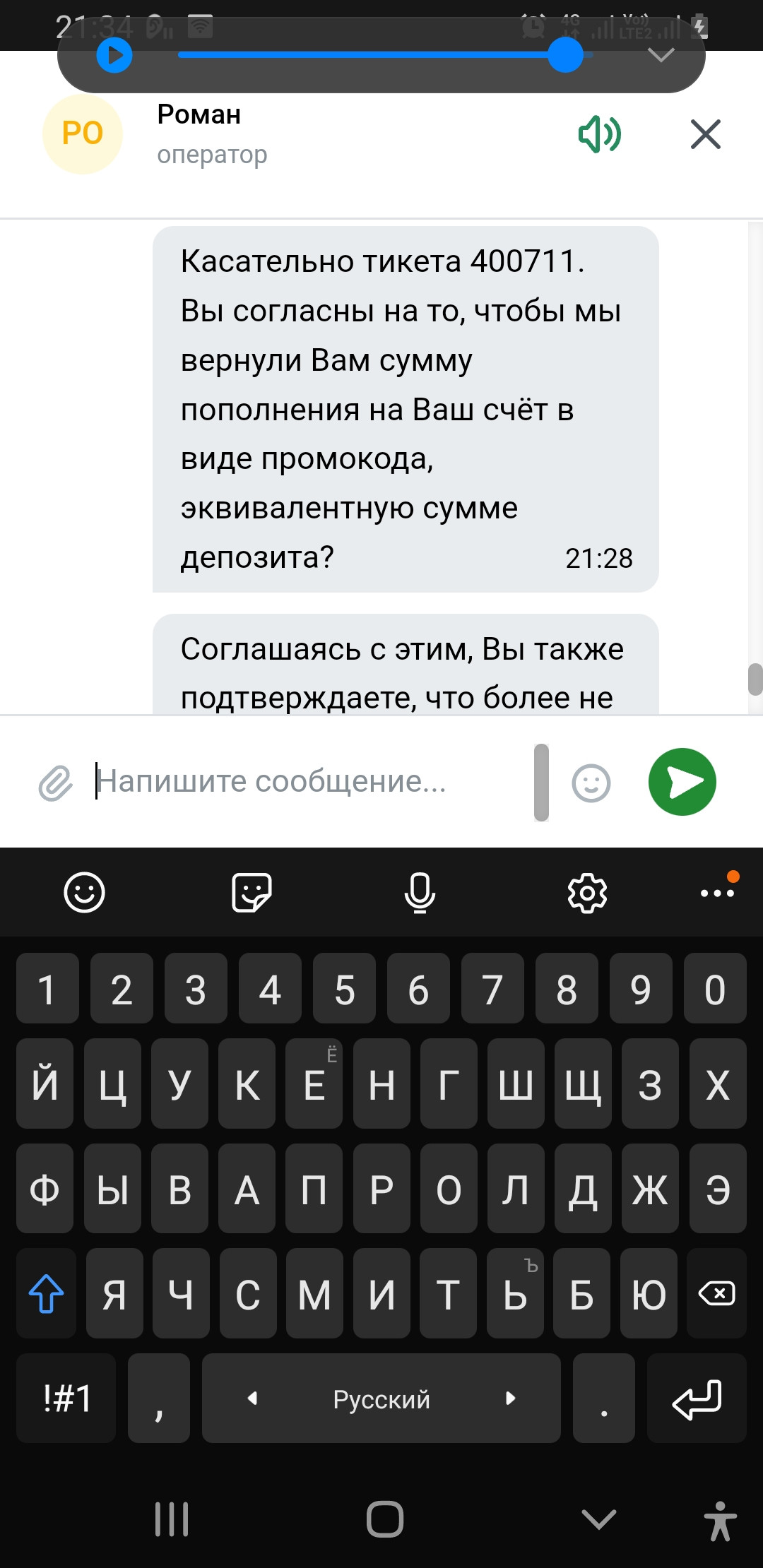This screenshot has width=763, height=1568.
Task: Open keyboard sticker panel
Action: [252, 893]
